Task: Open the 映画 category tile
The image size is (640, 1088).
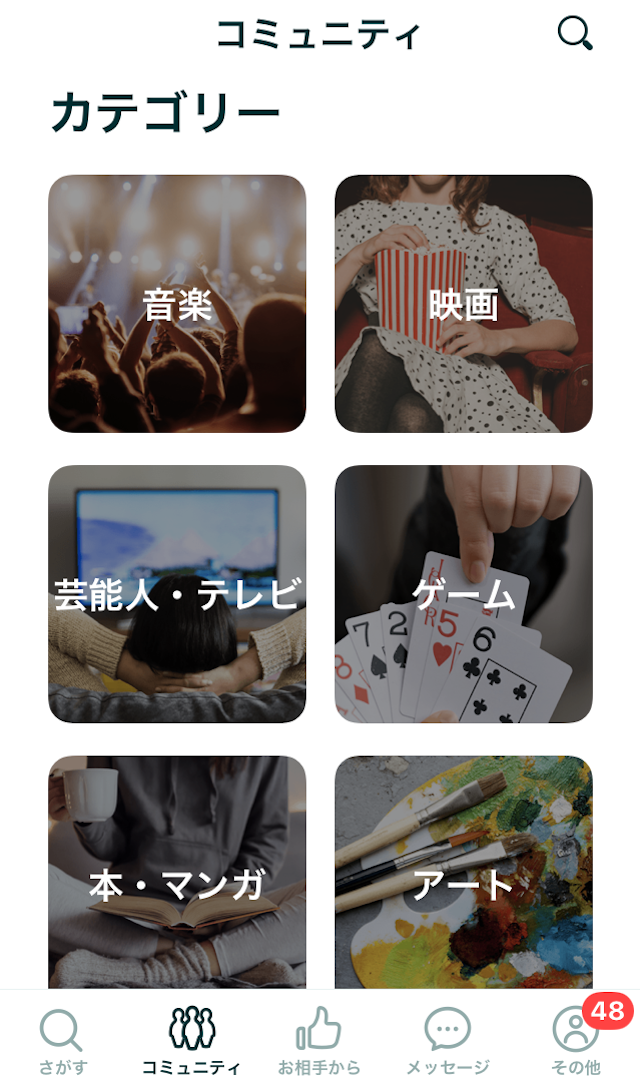Action: [x=463, y=304]
